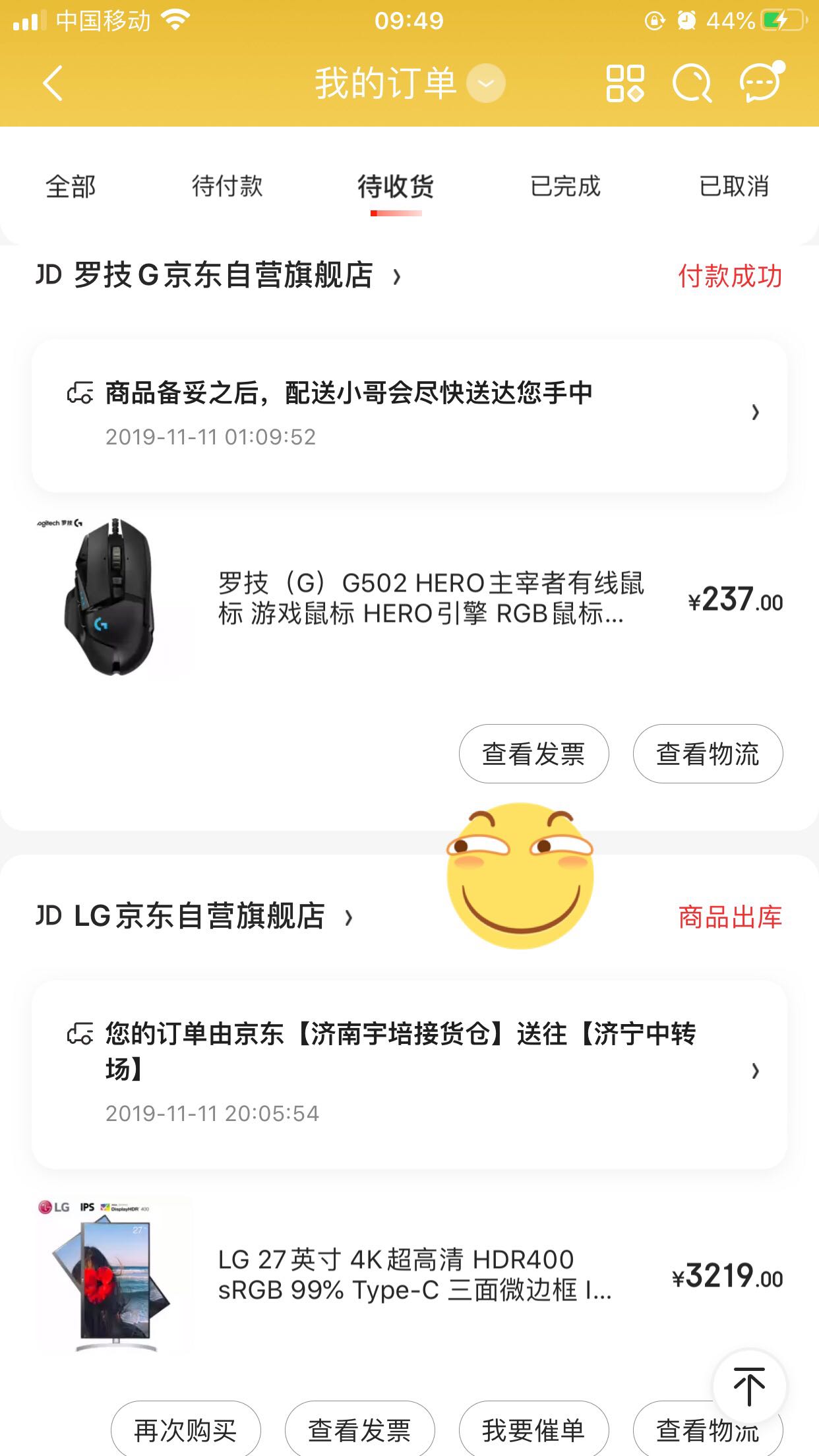Tap 我要催单 for the LG order

pos(533,1430)
